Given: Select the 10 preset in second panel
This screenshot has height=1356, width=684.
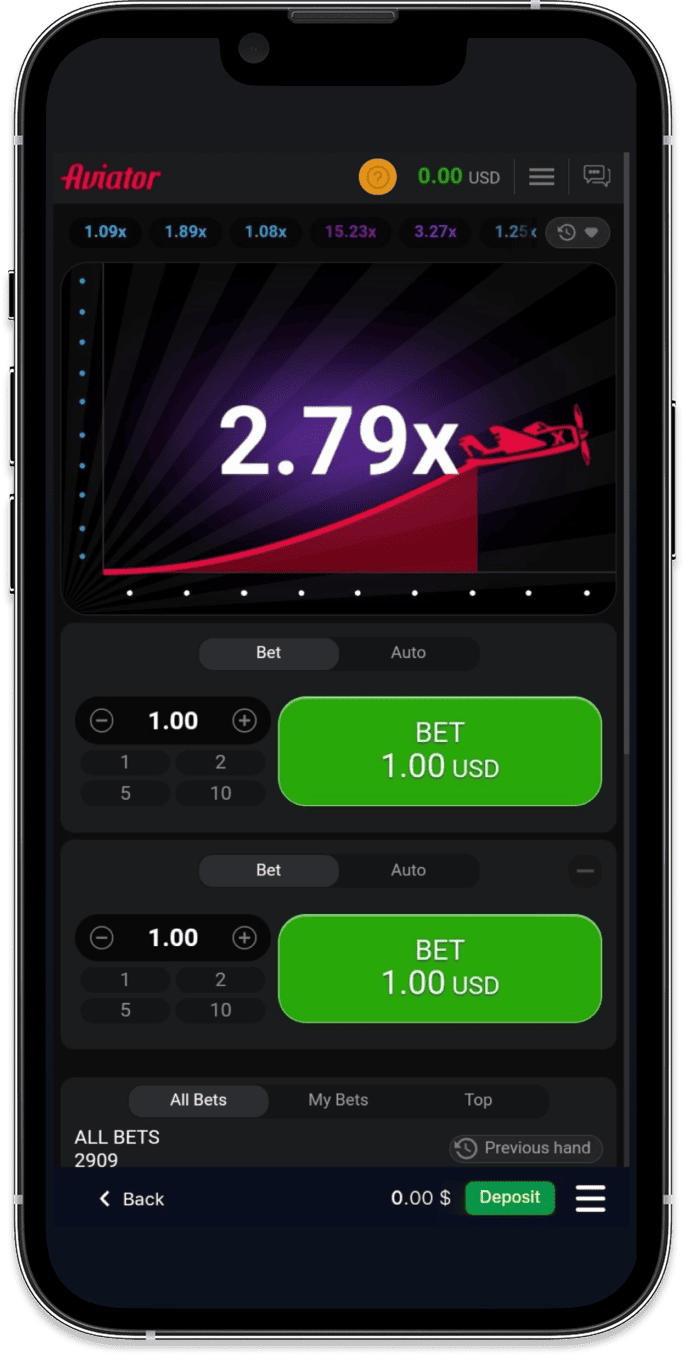Looking at the screenshot, I should [x=220, y=1010].
